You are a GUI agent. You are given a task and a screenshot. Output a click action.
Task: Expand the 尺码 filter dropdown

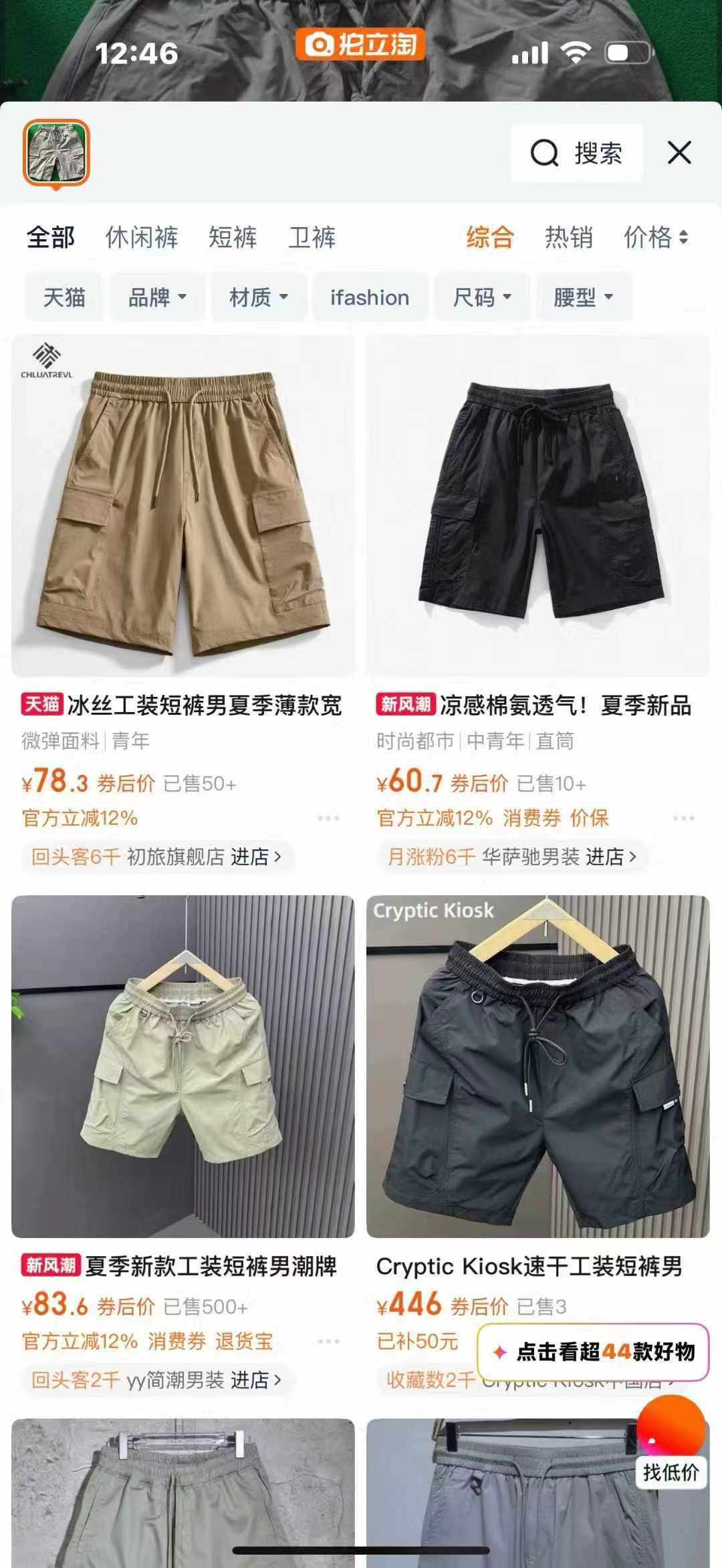[x=482, y=297]
